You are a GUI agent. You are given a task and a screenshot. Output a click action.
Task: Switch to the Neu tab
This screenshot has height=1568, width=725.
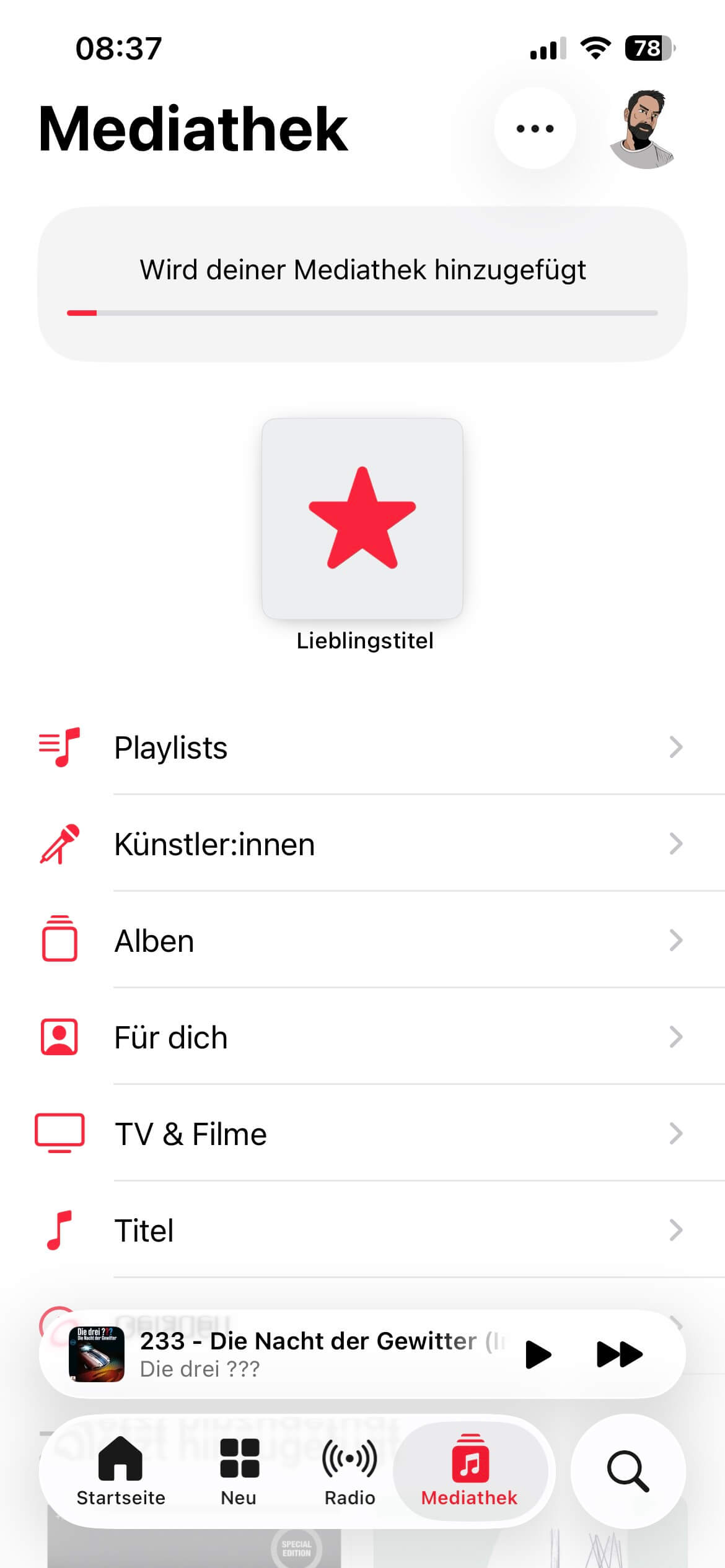tap(239, 1471)
